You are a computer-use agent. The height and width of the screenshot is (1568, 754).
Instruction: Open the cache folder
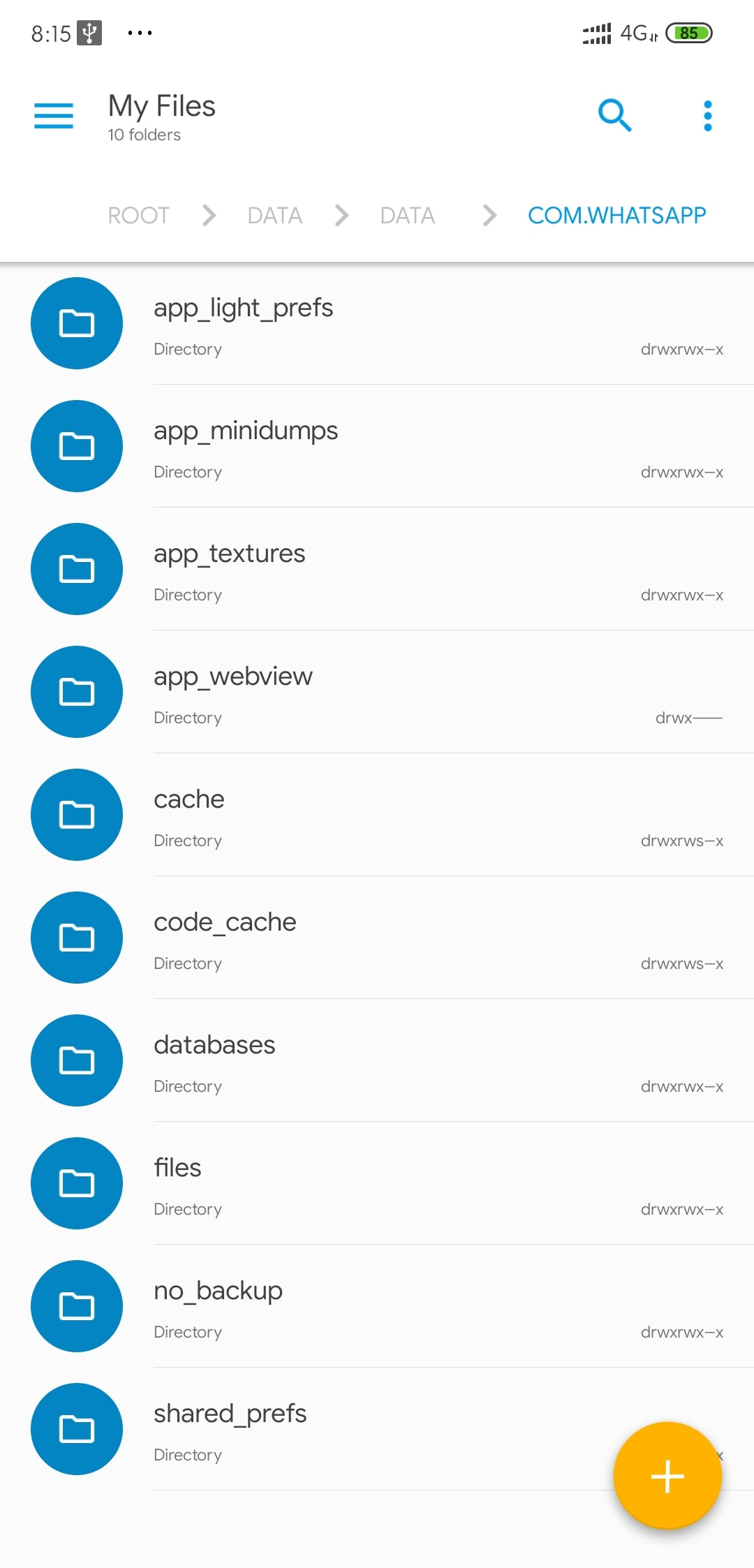[x=377, y=815]
